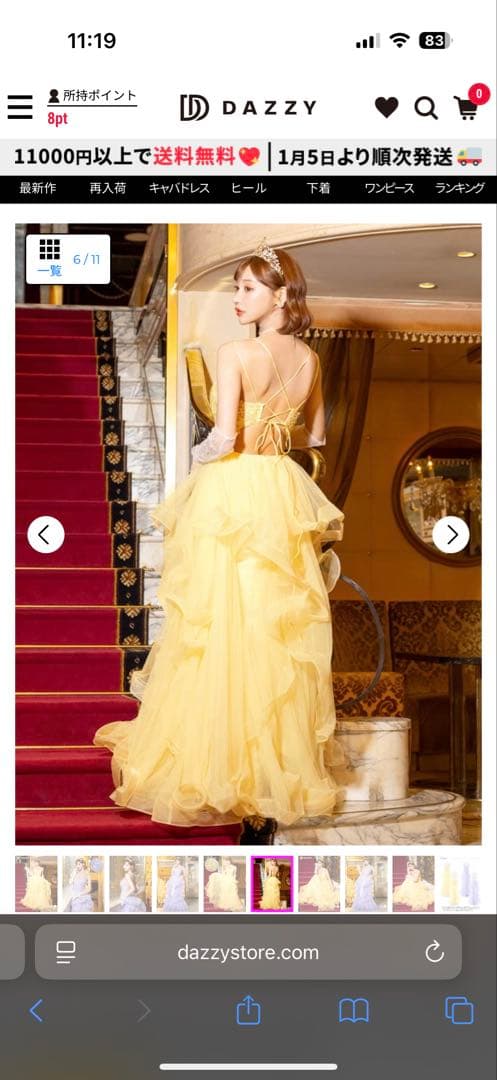Show the next product photo

[451, 534]
